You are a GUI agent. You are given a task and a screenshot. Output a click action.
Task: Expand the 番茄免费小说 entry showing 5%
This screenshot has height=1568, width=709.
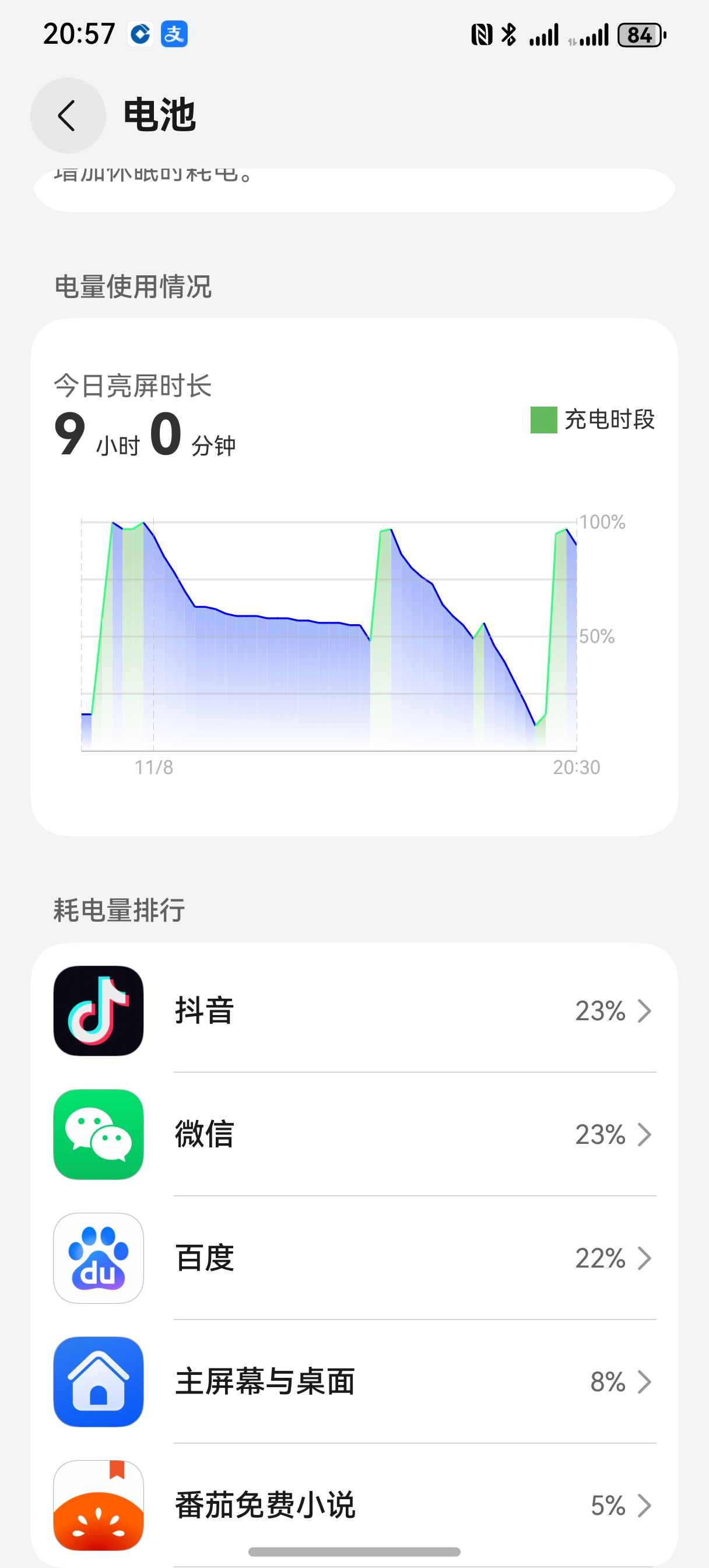tap(645, 1506)
